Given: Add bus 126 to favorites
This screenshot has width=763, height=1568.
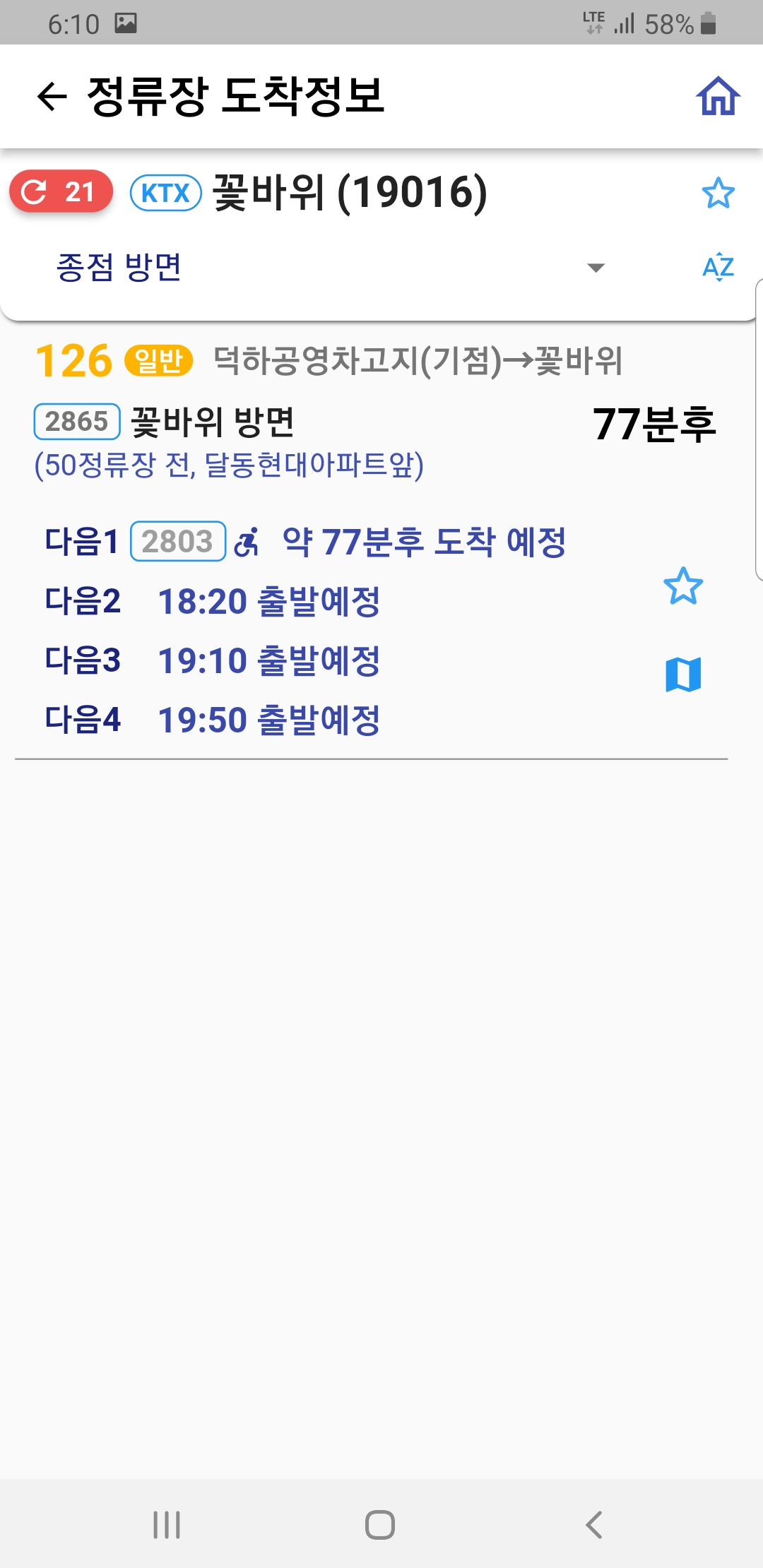Looking at the screenshot, I should pyautogui.click(x=682, y=586).
